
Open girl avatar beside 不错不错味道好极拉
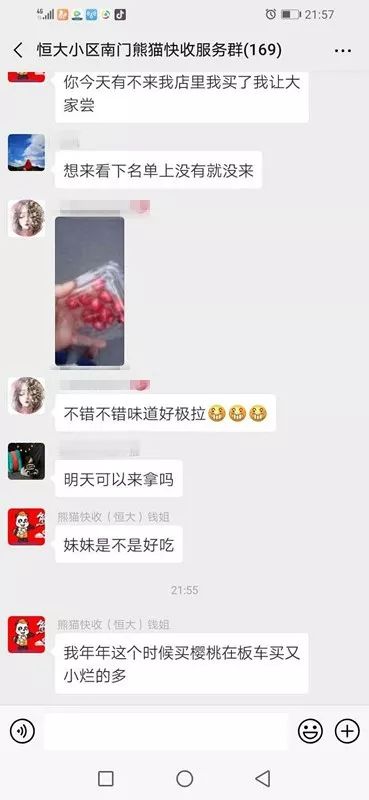27,395
